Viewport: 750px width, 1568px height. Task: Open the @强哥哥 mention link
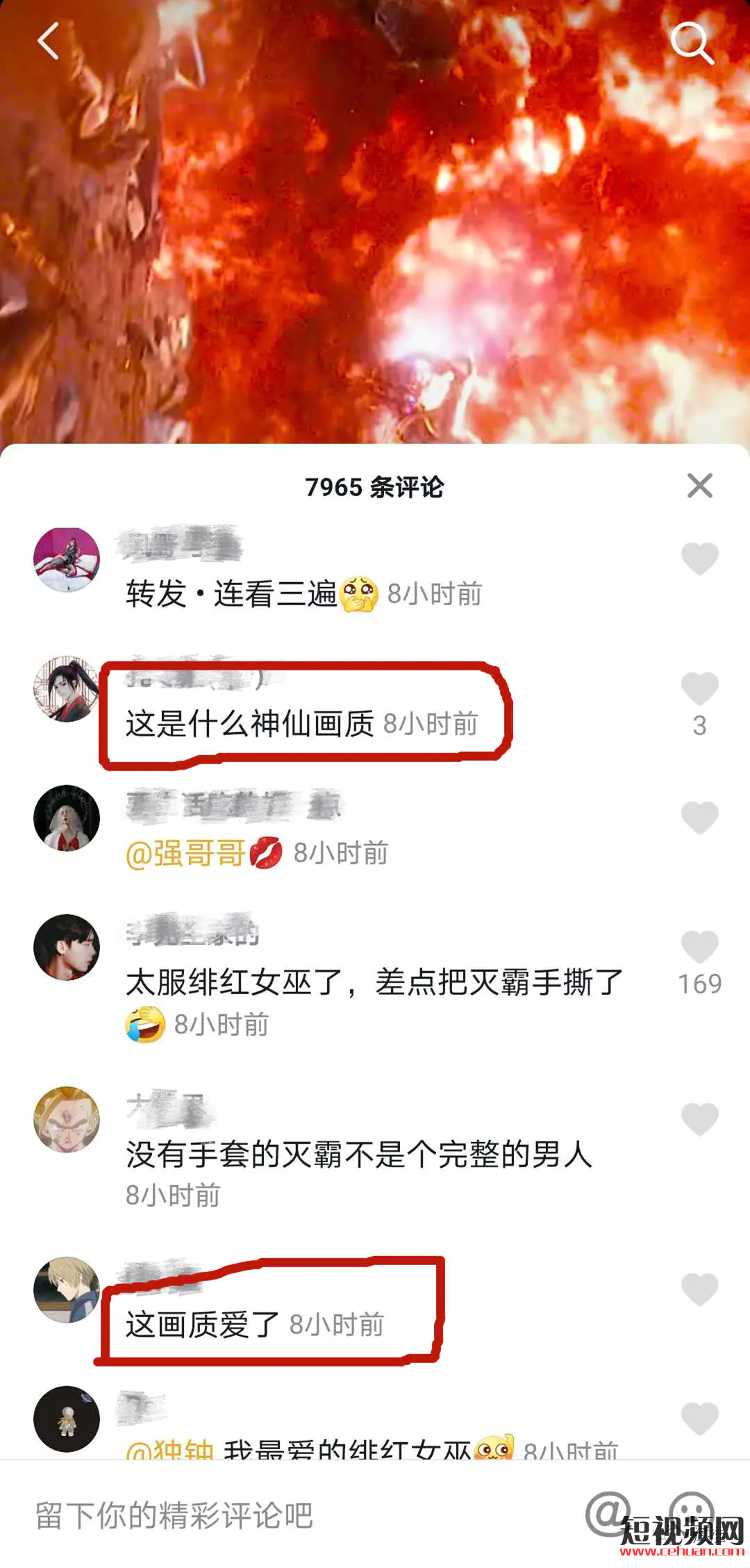(x=186, y=853)
